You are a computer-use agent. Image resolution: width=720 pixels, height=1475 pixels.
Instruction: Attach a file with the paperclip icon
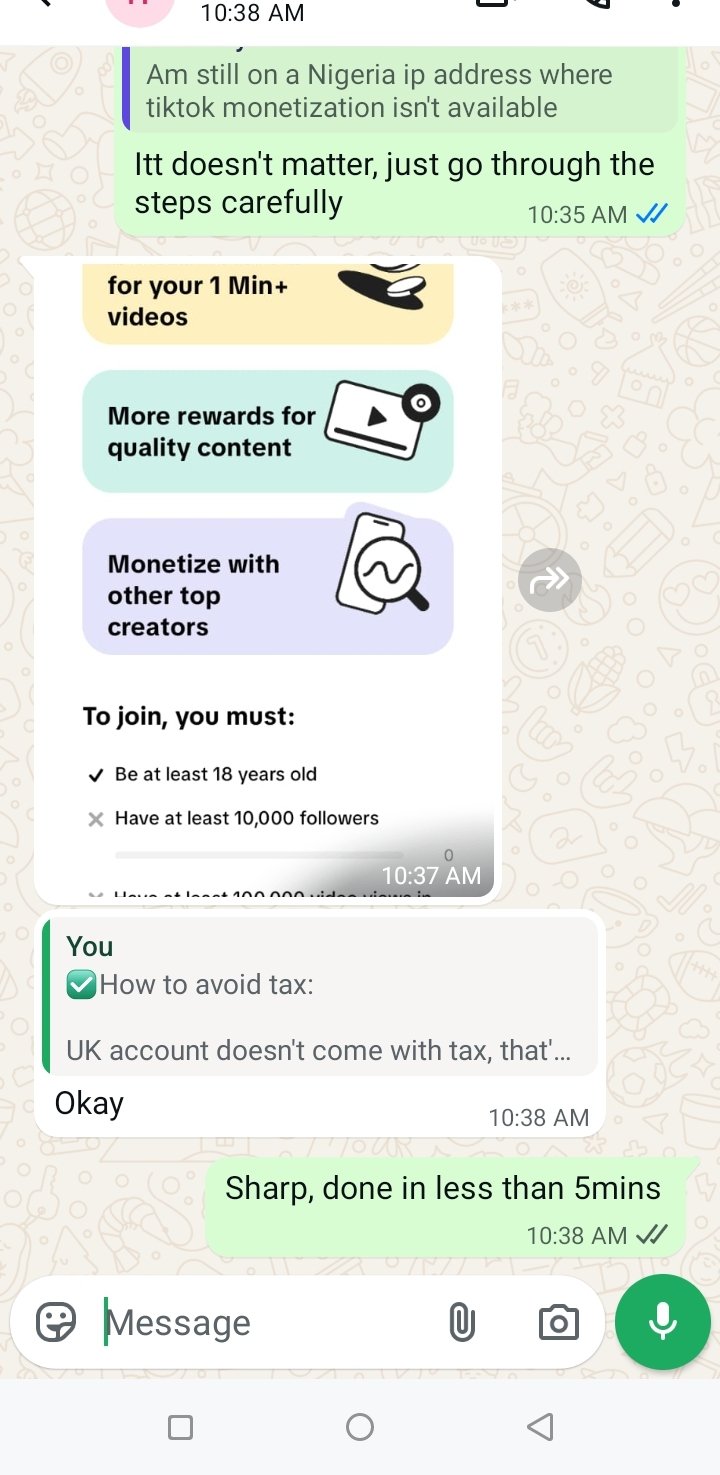click(462, 1322)
